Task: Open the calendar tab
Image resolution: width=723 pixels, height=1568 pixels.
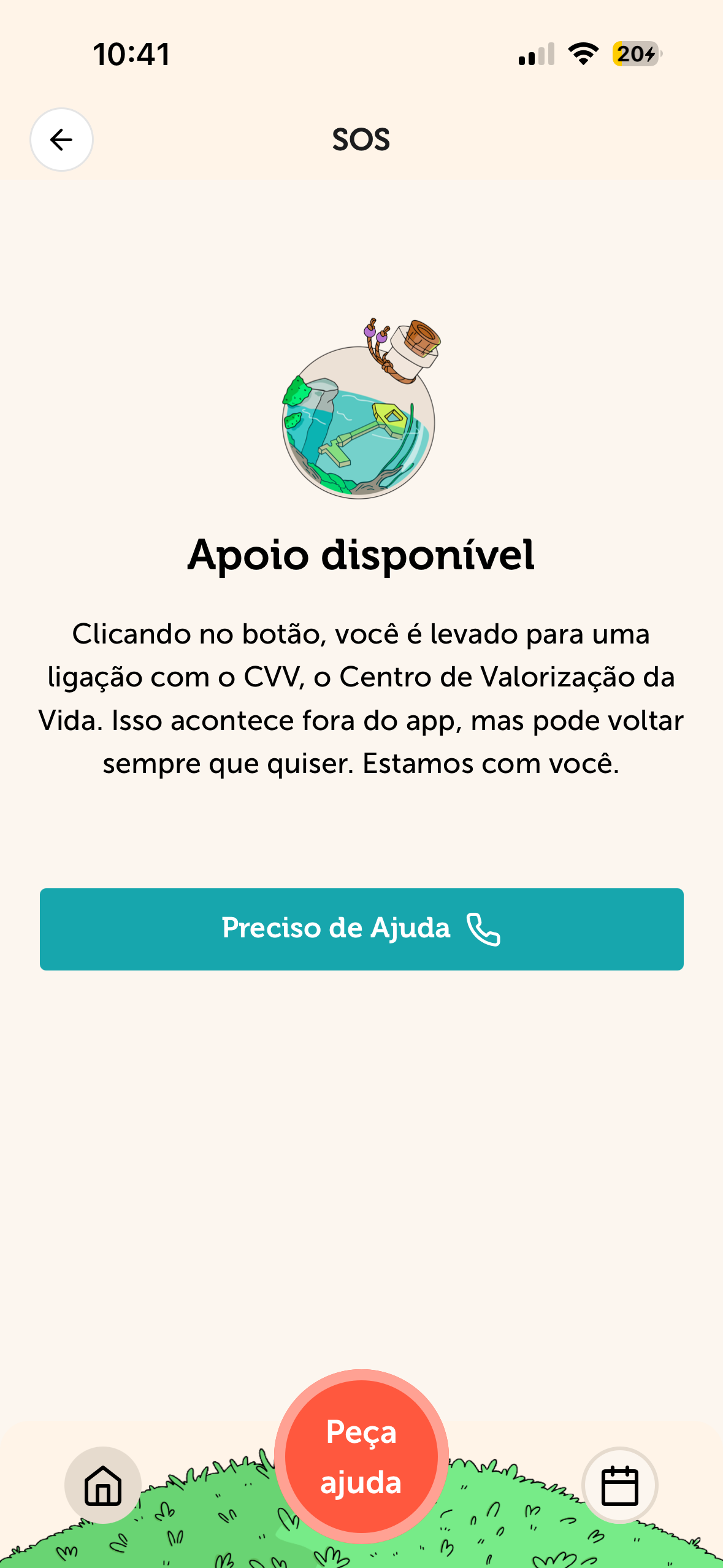Action: [619, 1485]
